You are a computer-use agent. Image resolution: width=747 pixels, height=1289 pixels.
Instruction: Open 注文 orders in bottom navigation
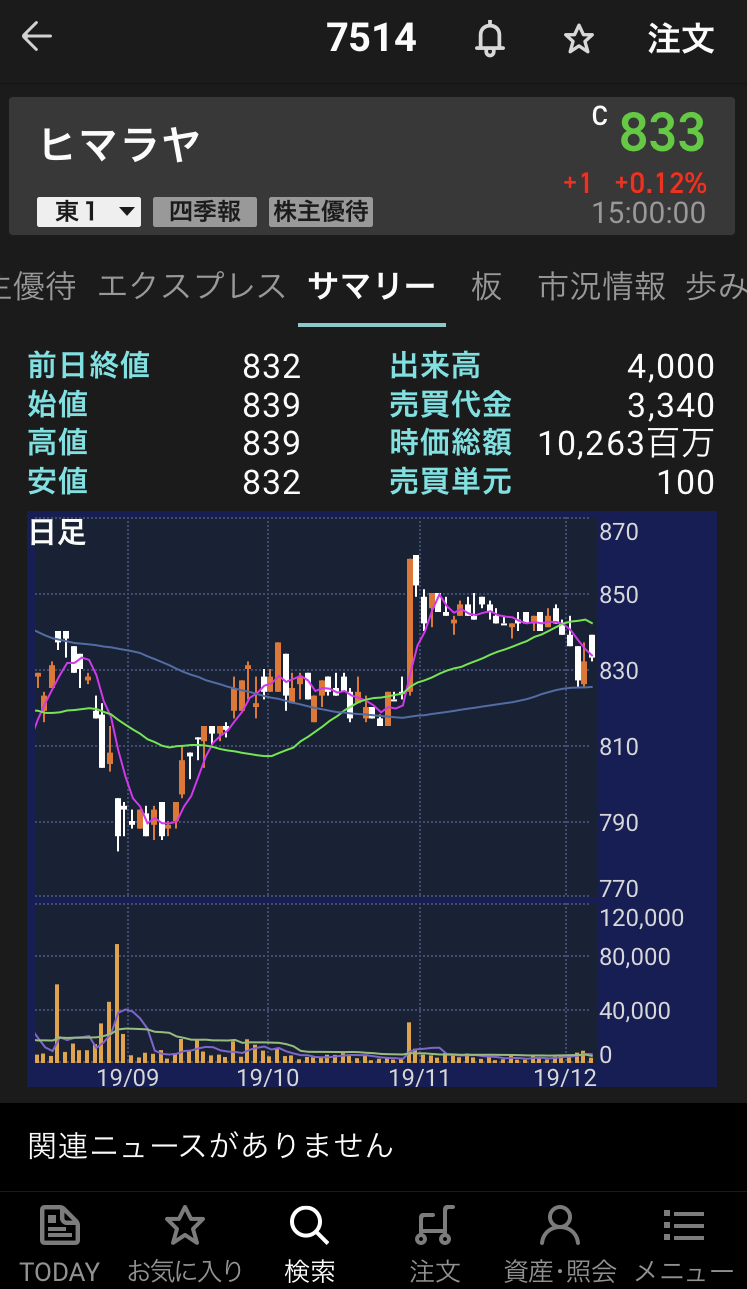tap(435, 1243)
